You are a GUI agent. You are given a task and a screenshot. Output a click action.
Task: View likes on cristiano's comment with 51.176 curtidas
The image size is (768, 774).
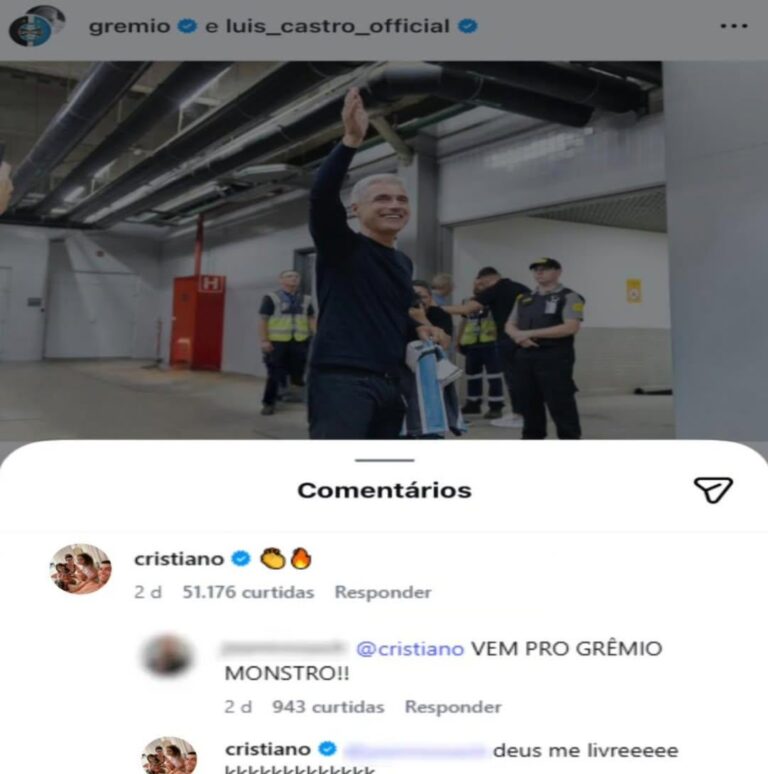coord(248,592)
